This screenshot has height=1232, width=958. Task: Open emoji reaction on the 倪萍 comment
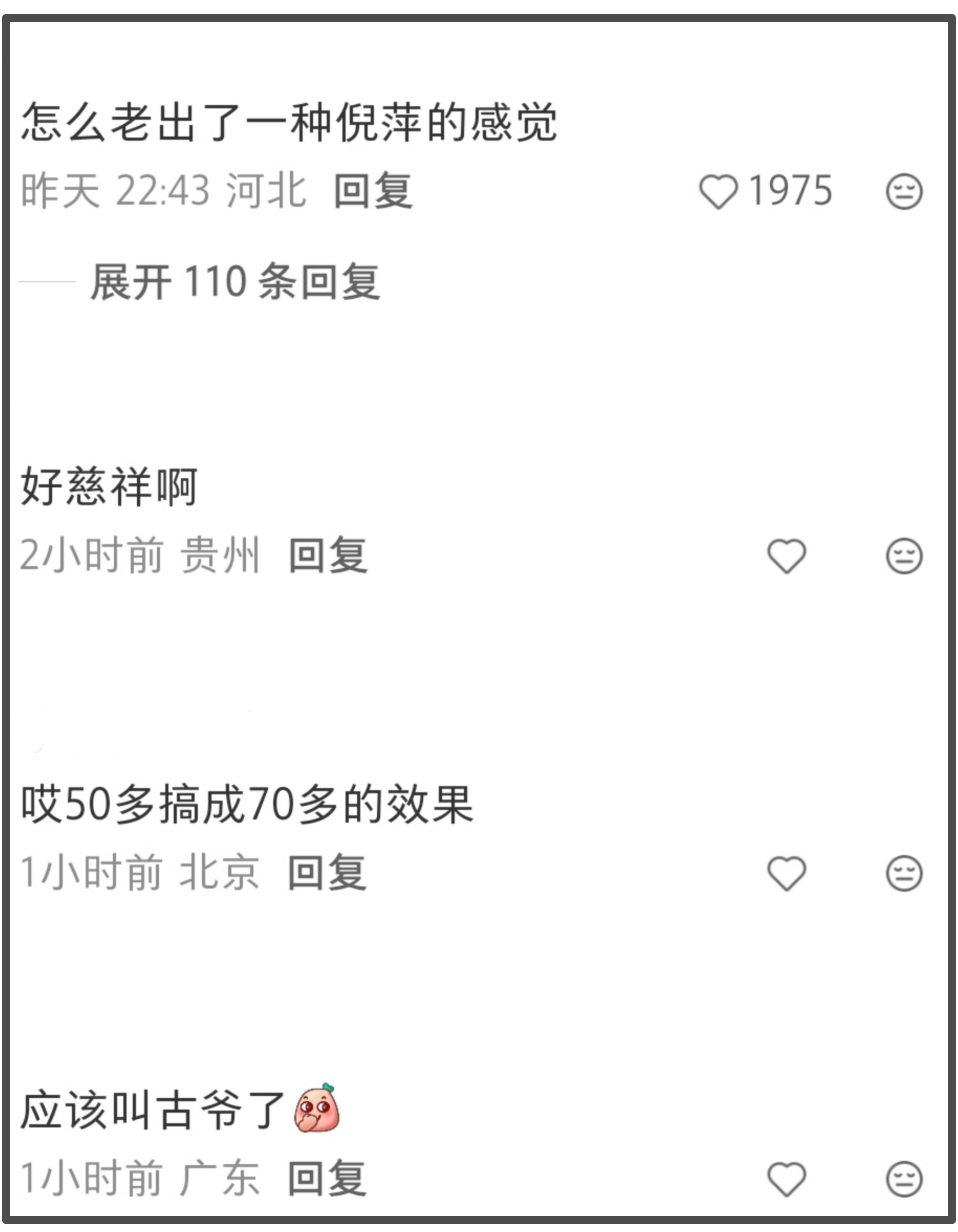point(903,192)
